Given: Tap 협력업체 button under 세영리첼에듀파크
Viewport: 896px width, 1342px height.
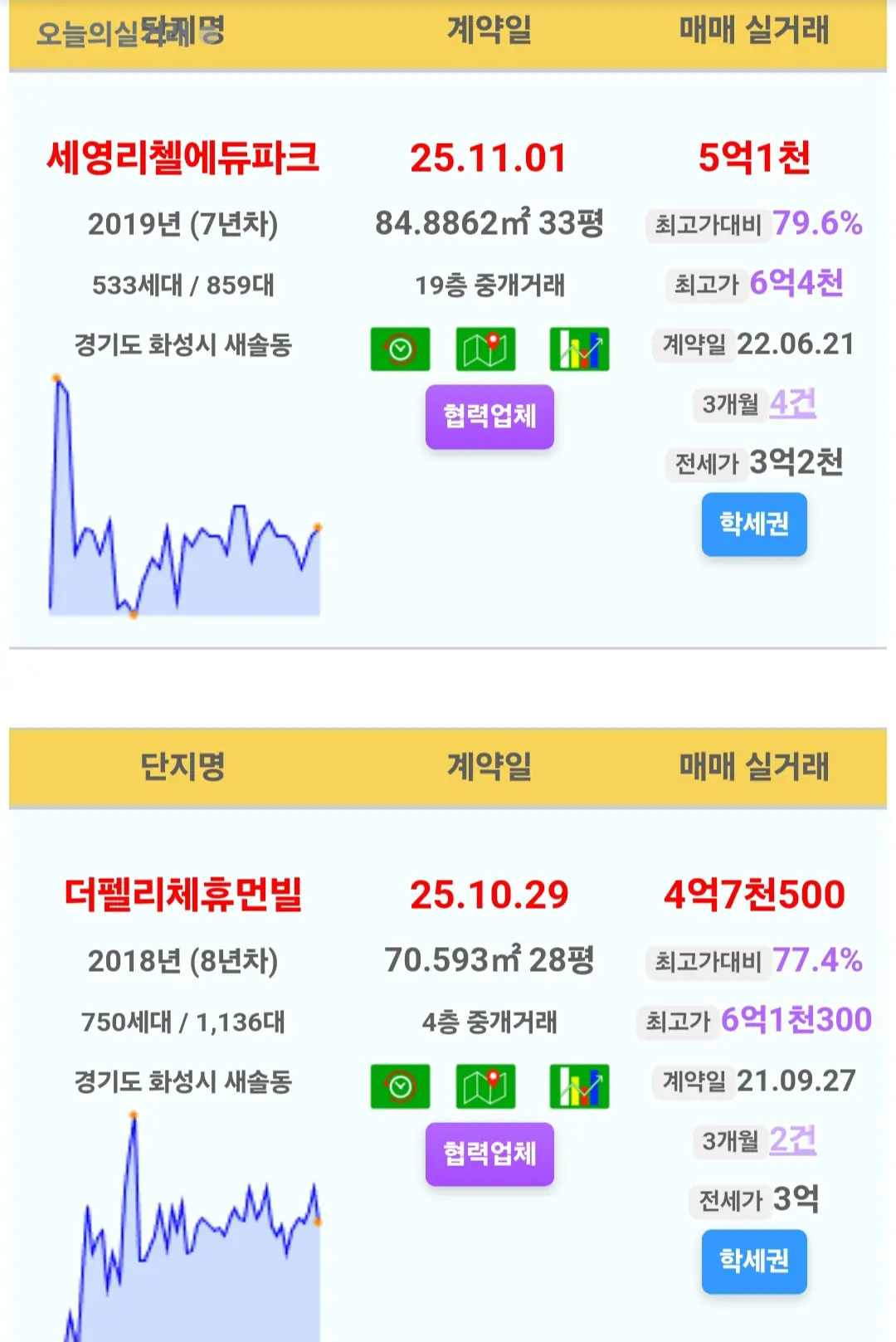Looking at the screenshot, I should point(489,417).
